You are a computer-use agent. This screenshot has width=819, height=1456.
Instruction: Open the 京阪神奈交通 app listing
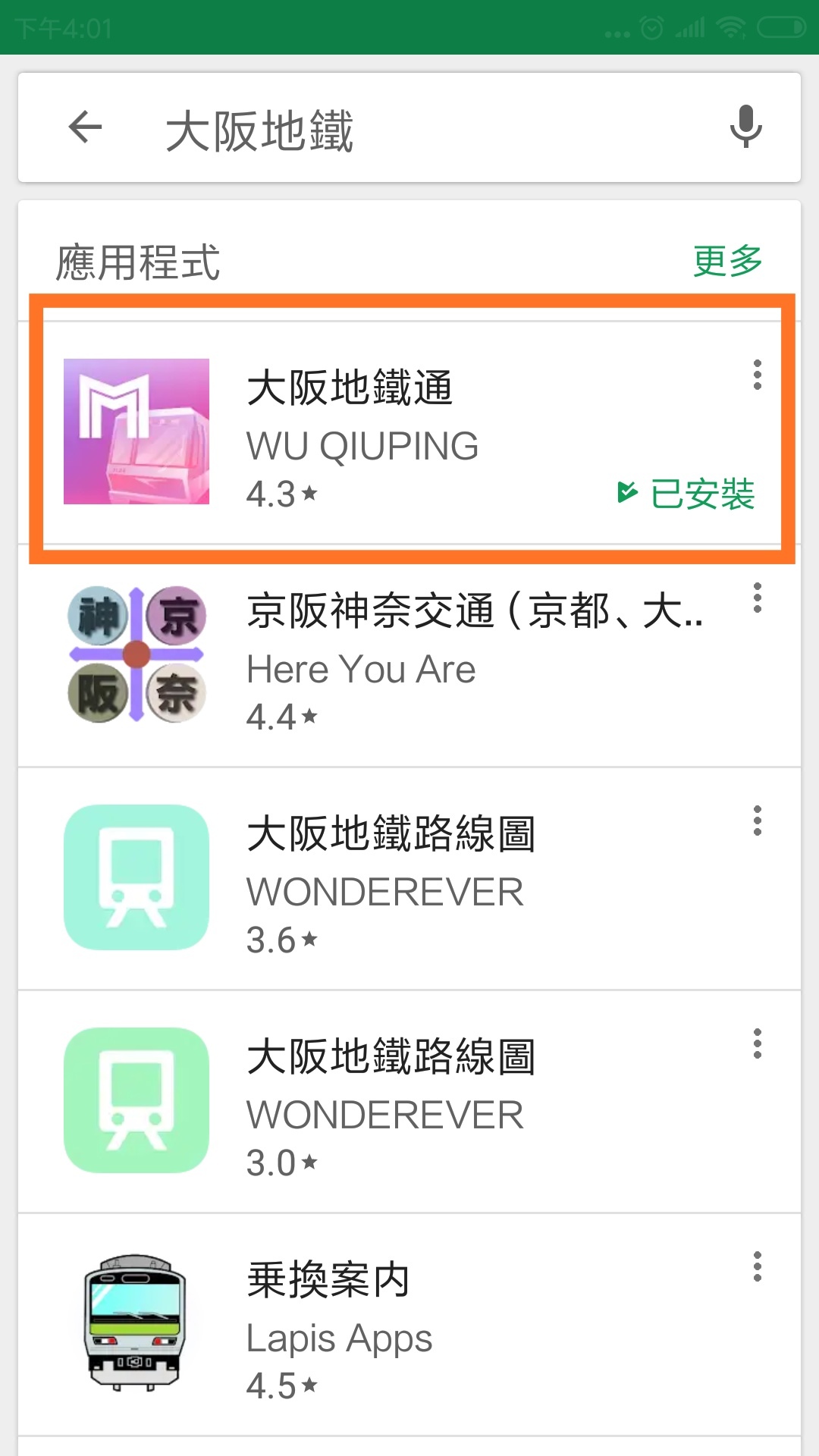pyautogui.click(x=394, y=655)
